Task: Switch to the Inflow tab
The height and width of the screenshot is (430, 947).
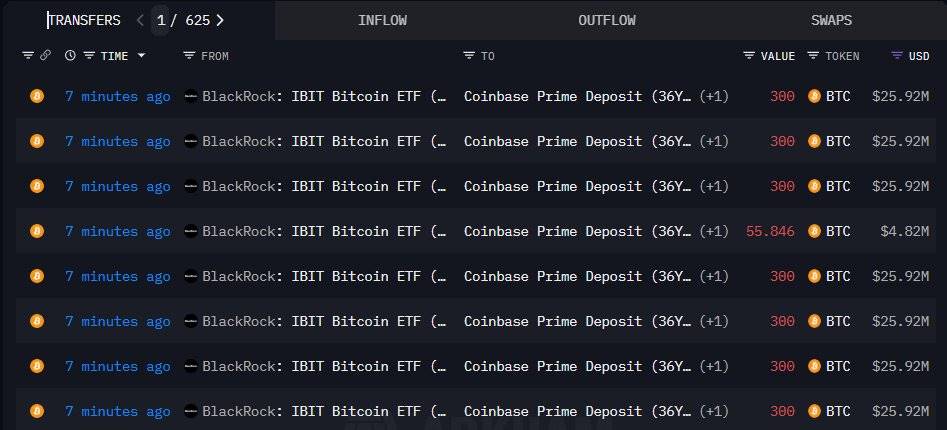Action: tap(382, 20)
